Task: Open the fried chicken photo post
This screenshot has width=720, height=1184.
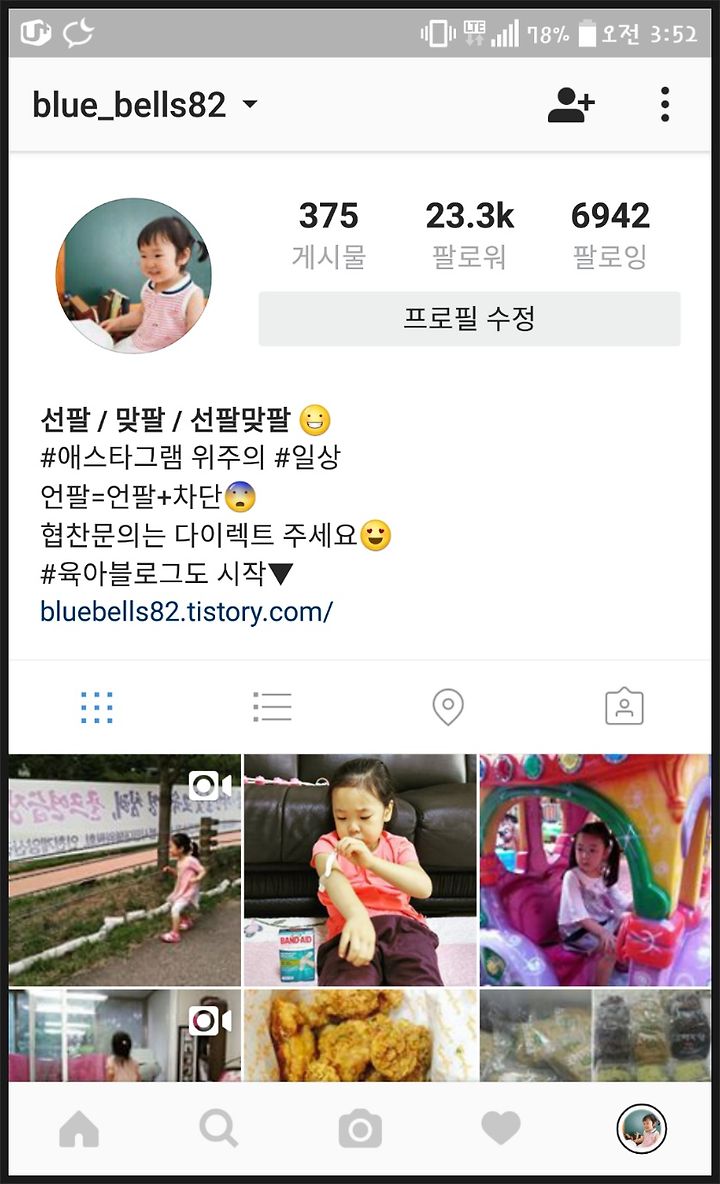Action: click(360, 1035)
